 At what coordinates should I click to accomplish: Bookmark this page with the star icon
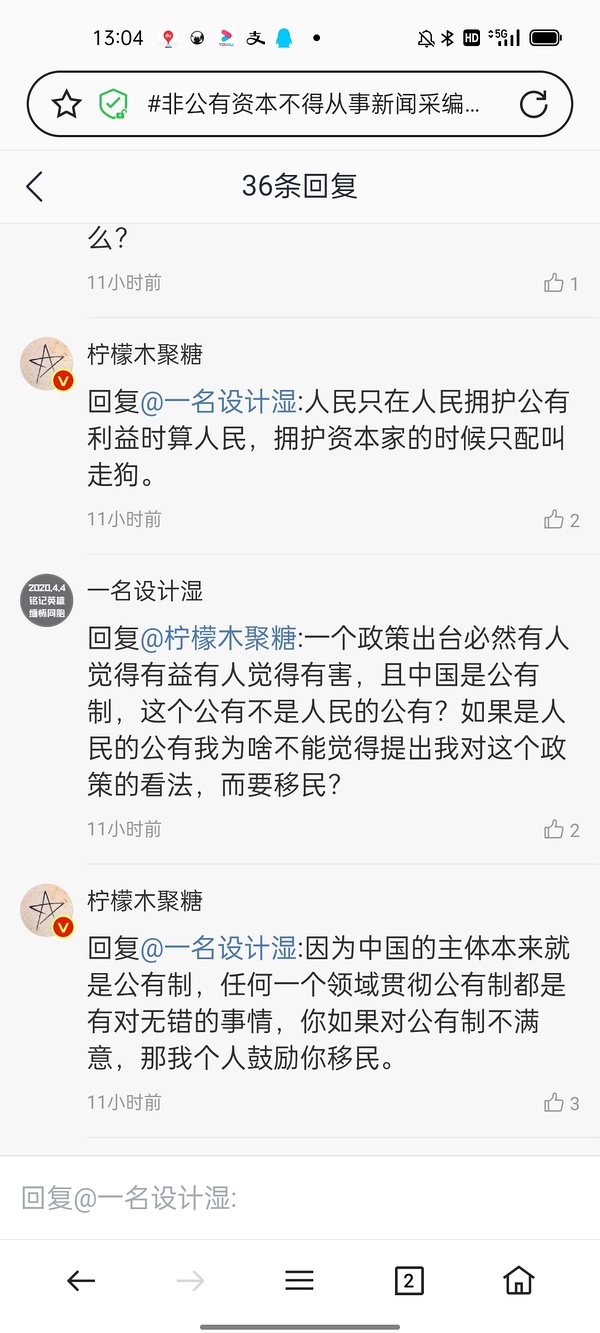tap(66, 103)
